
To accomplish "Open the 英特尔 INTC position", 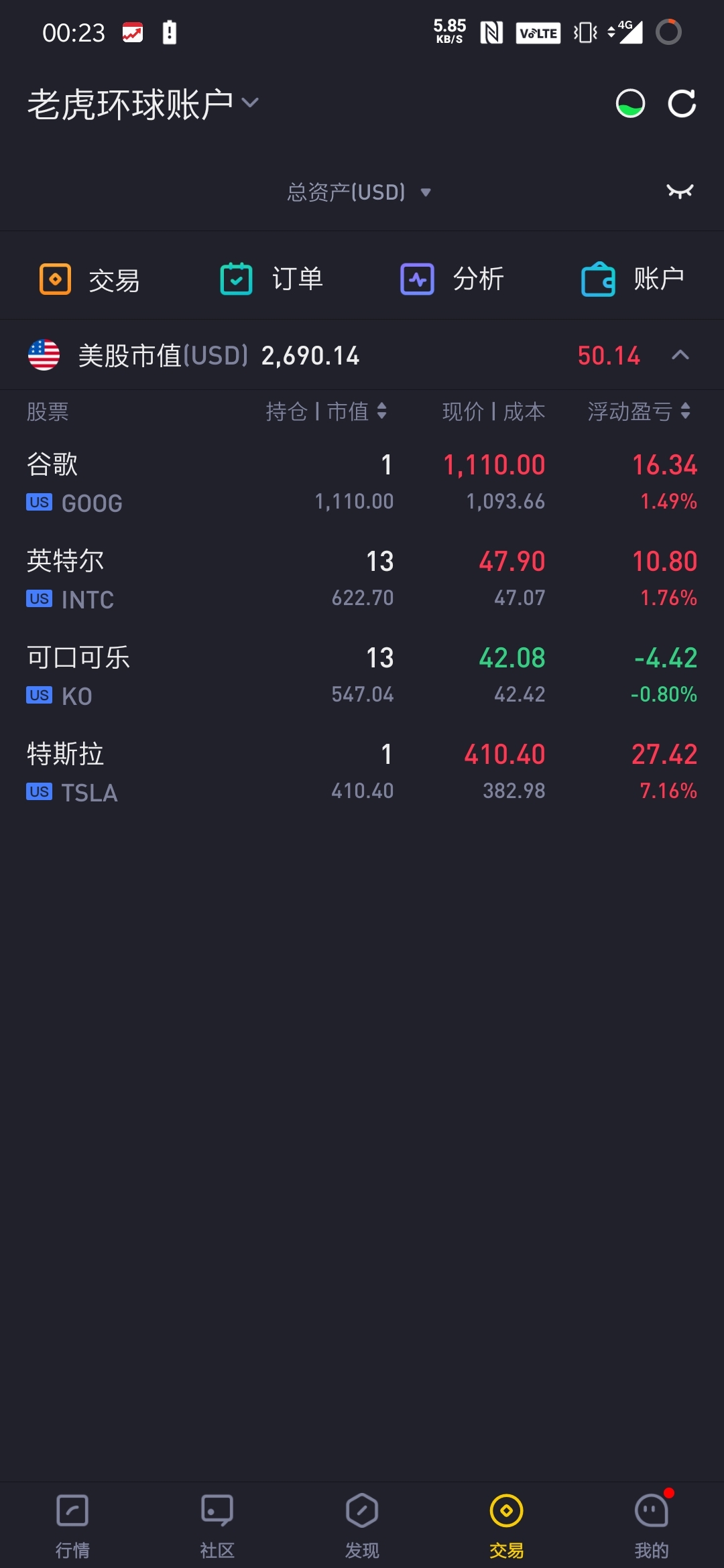I will click(x=362, y=579).
